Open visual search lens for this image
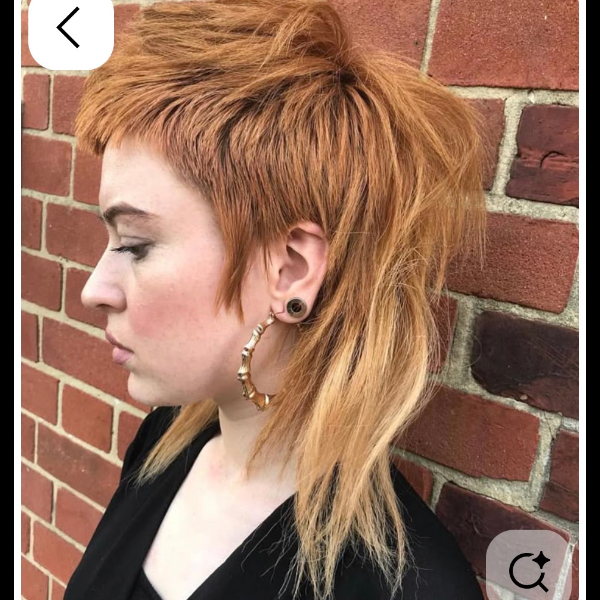The height and width of the screenshot is (600, 600). 527,571
